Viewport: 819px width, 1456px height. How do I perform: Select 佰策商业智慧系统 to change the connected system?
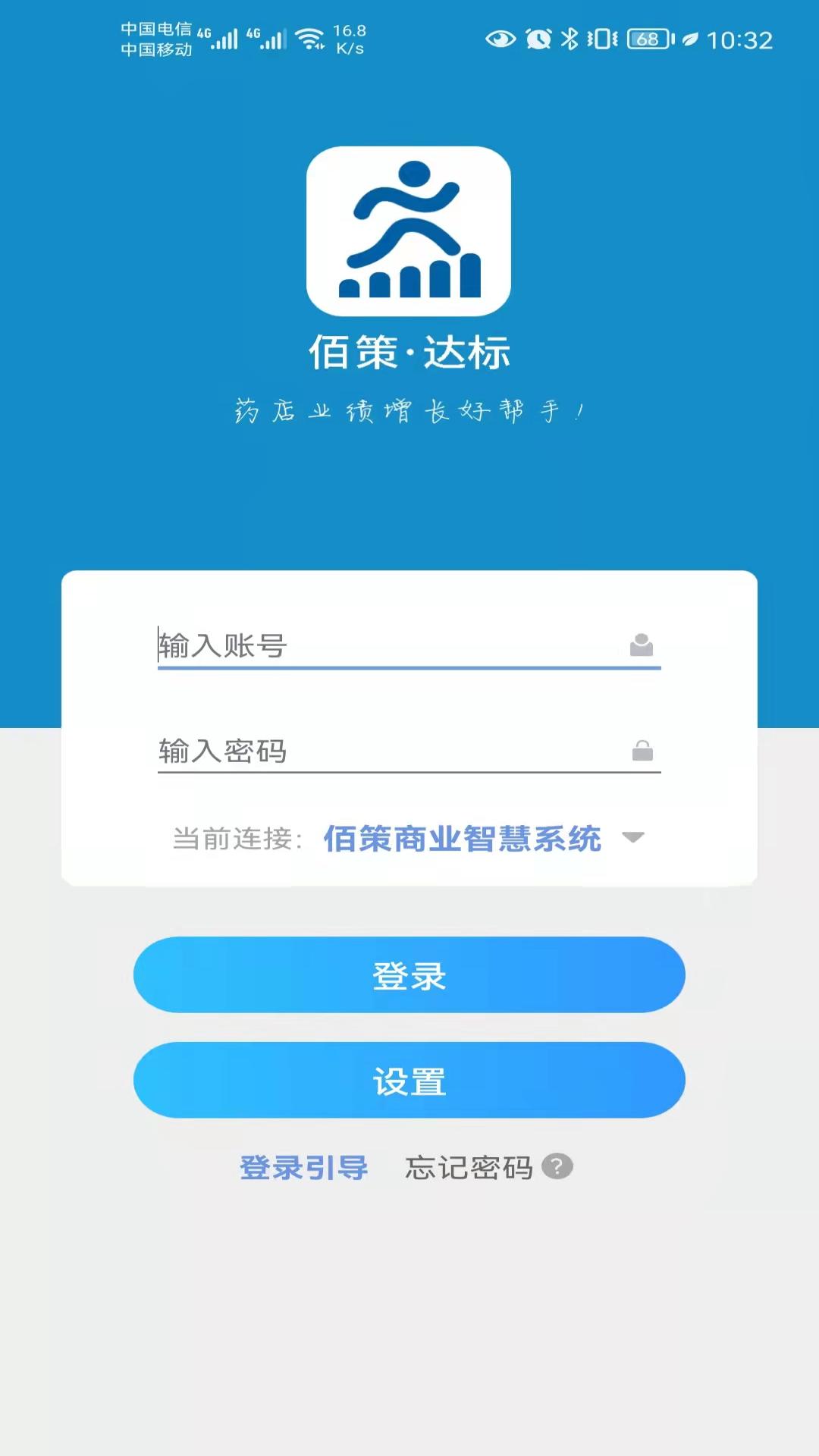[464, 839]
